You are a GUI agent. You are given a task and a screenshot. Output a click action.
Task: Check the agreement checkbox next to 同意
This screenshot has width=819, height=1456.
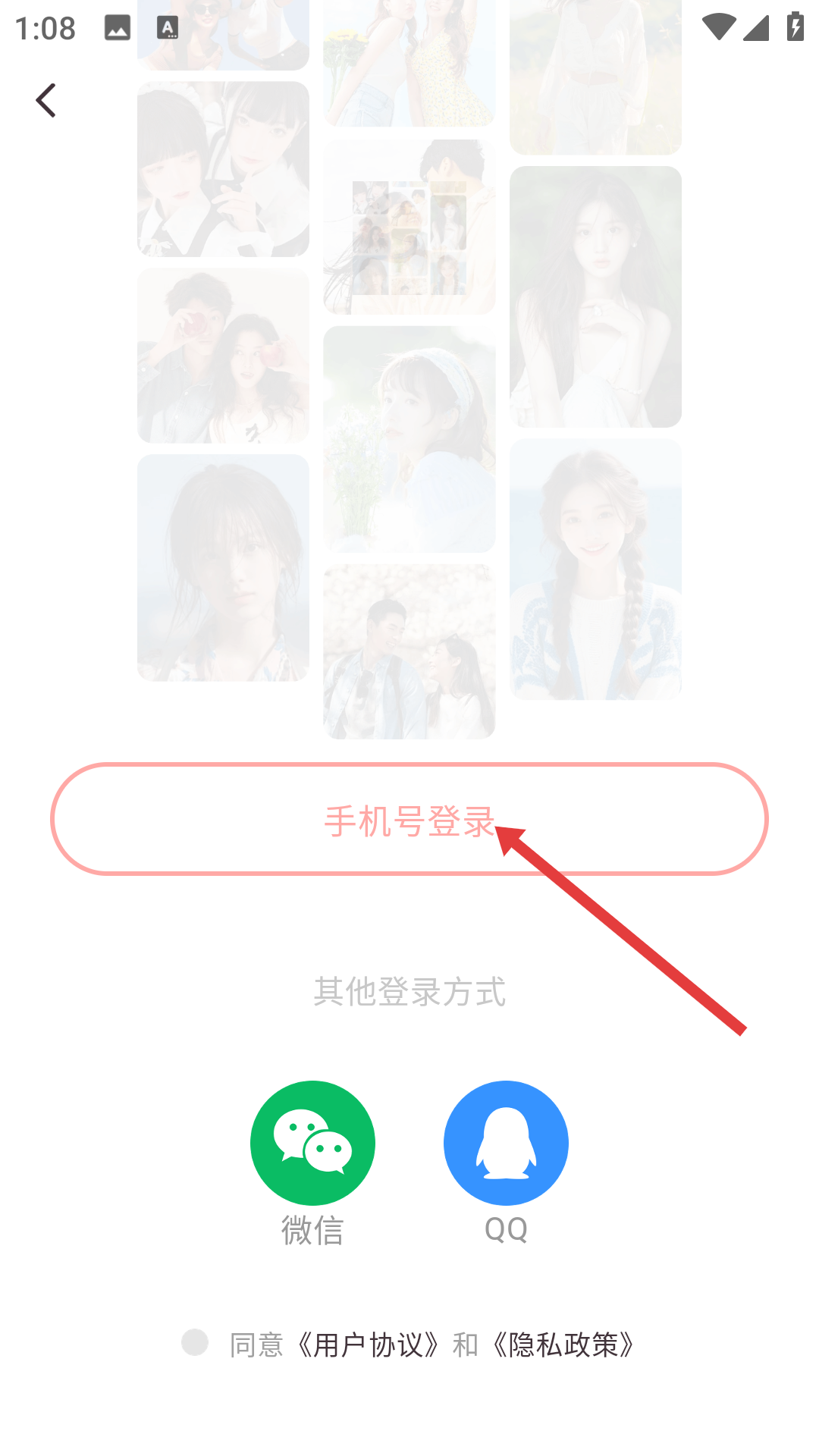[195, 1342]
